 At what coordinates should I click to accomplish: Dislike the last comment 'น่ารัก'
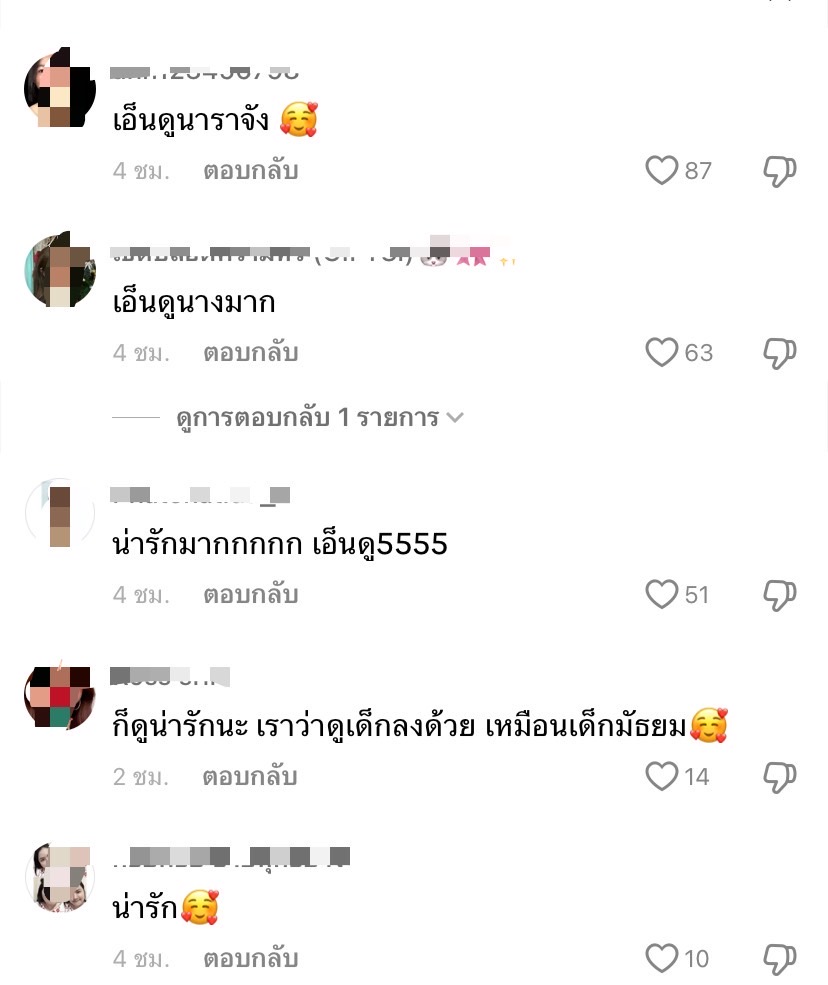pos(779,958)
